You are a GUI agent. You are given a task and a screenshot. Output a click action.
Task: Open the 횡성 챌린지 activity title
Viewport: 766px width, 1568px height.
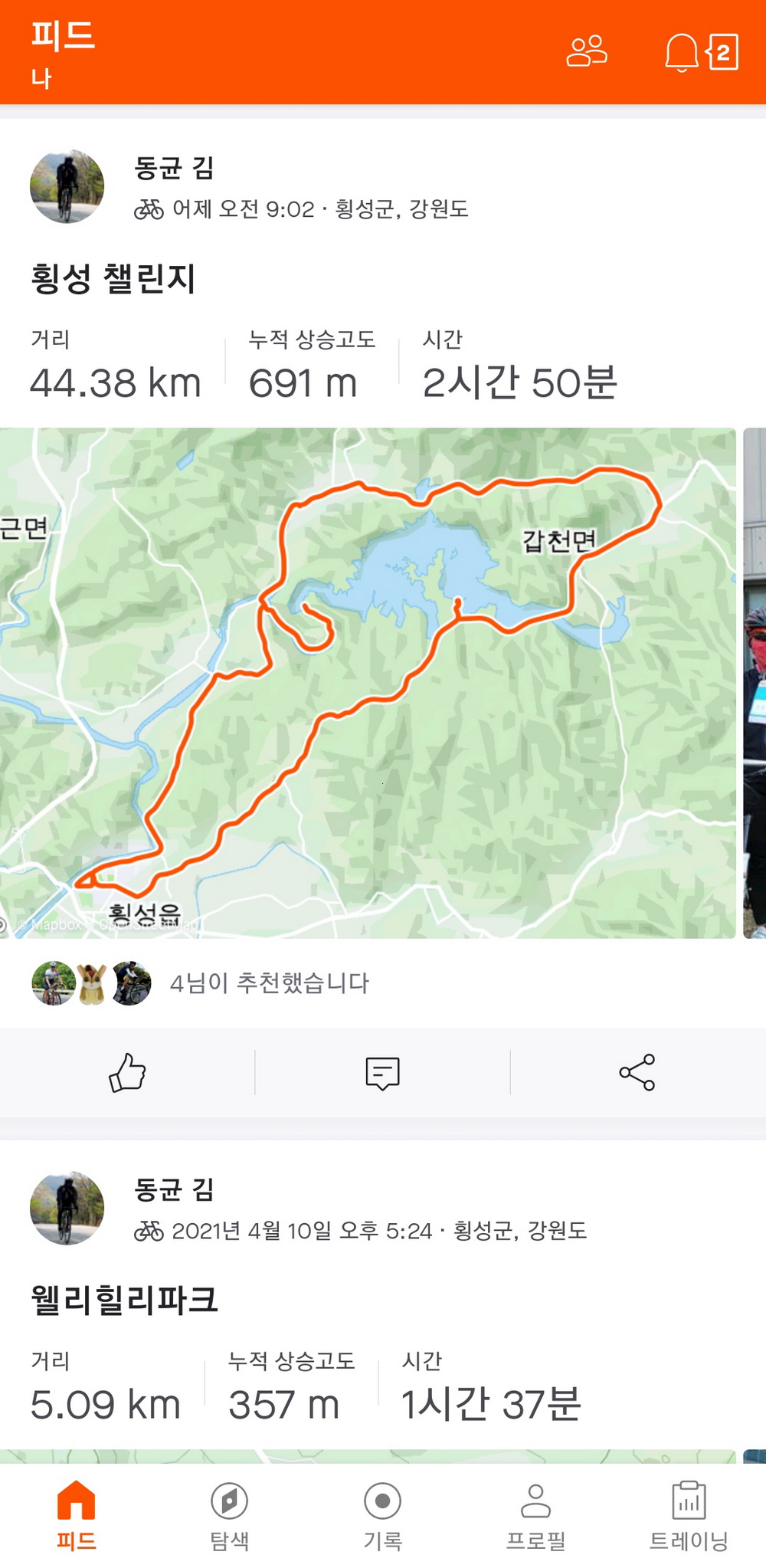click(113, 278)
